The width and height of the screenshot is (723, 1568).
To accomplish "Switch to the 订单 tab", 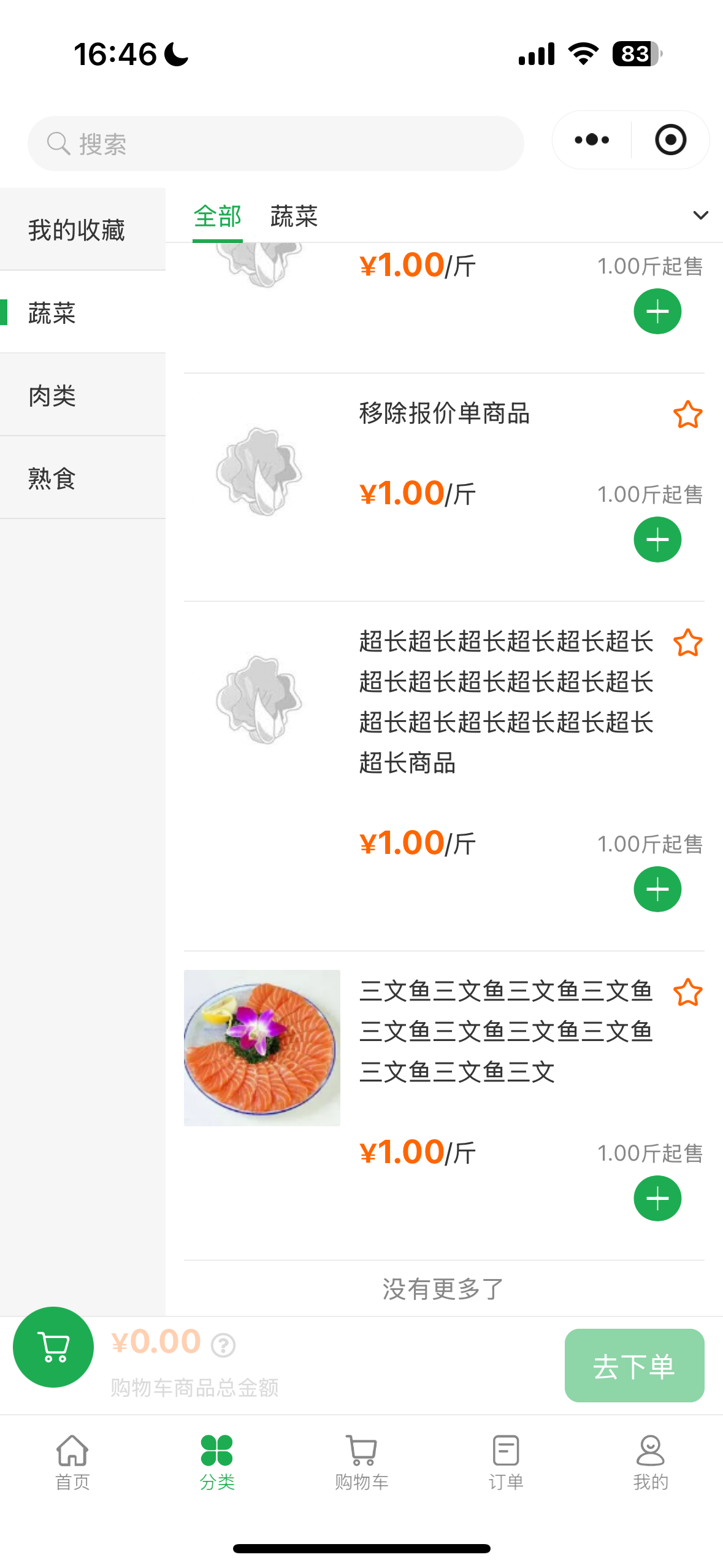I will (x=506, y=1462).
